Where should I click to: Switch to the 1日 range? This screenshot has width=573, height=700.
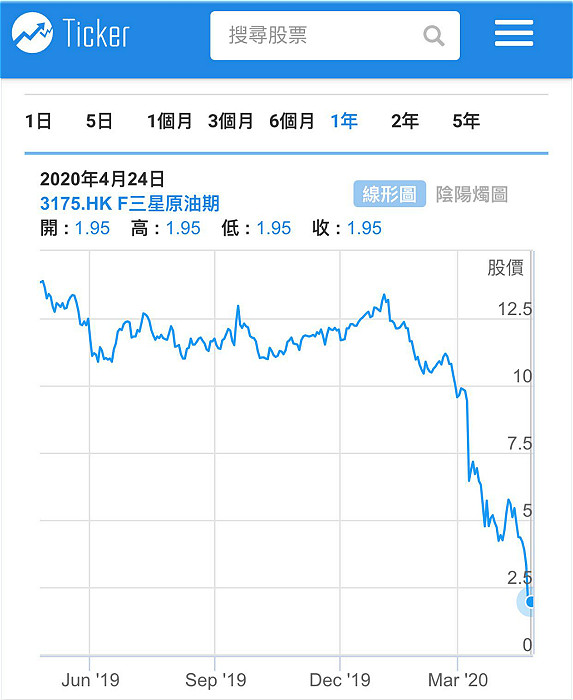coord(38,121)
